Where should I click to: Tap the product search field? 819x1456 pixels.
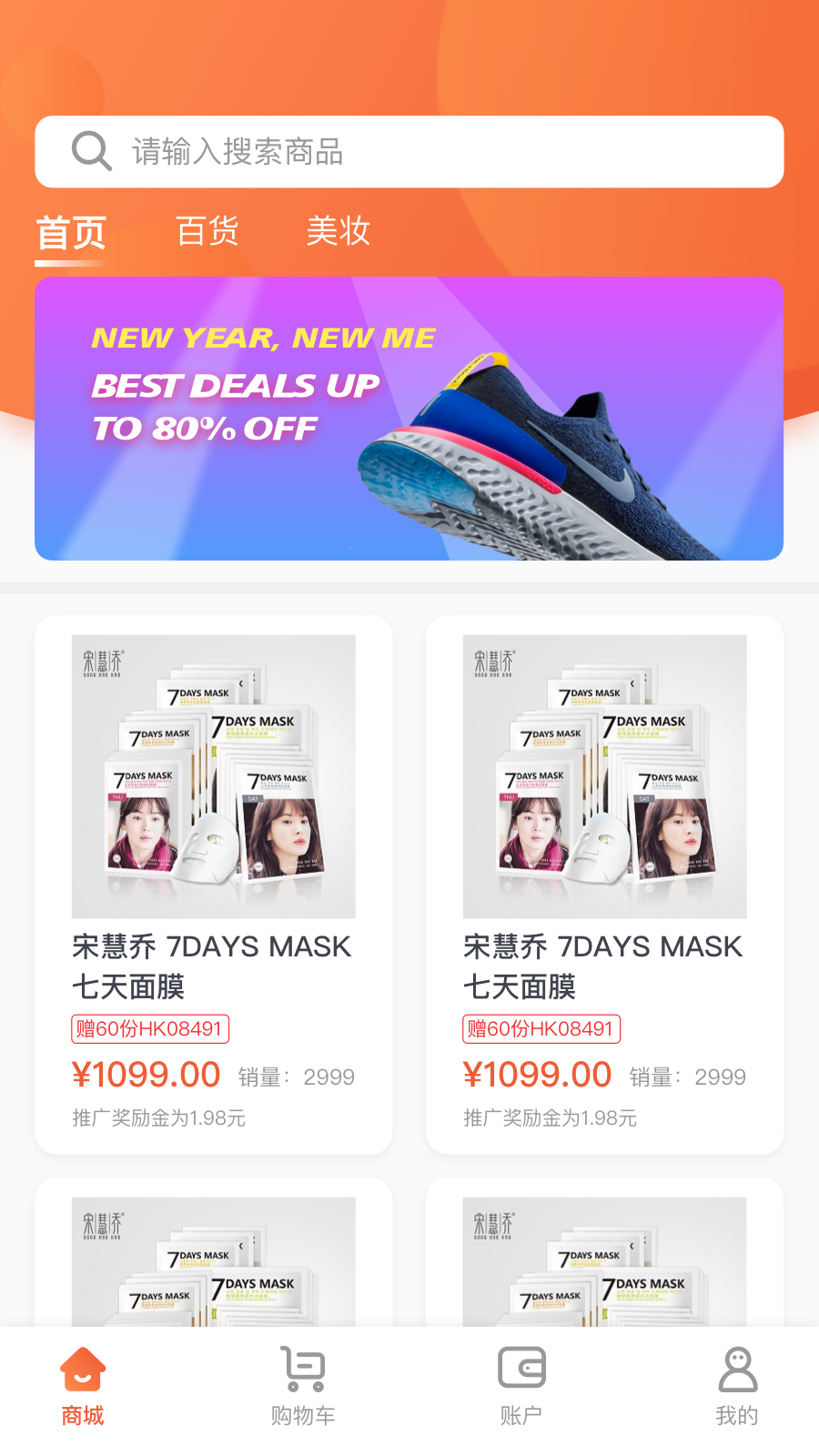tap(409, 152)
